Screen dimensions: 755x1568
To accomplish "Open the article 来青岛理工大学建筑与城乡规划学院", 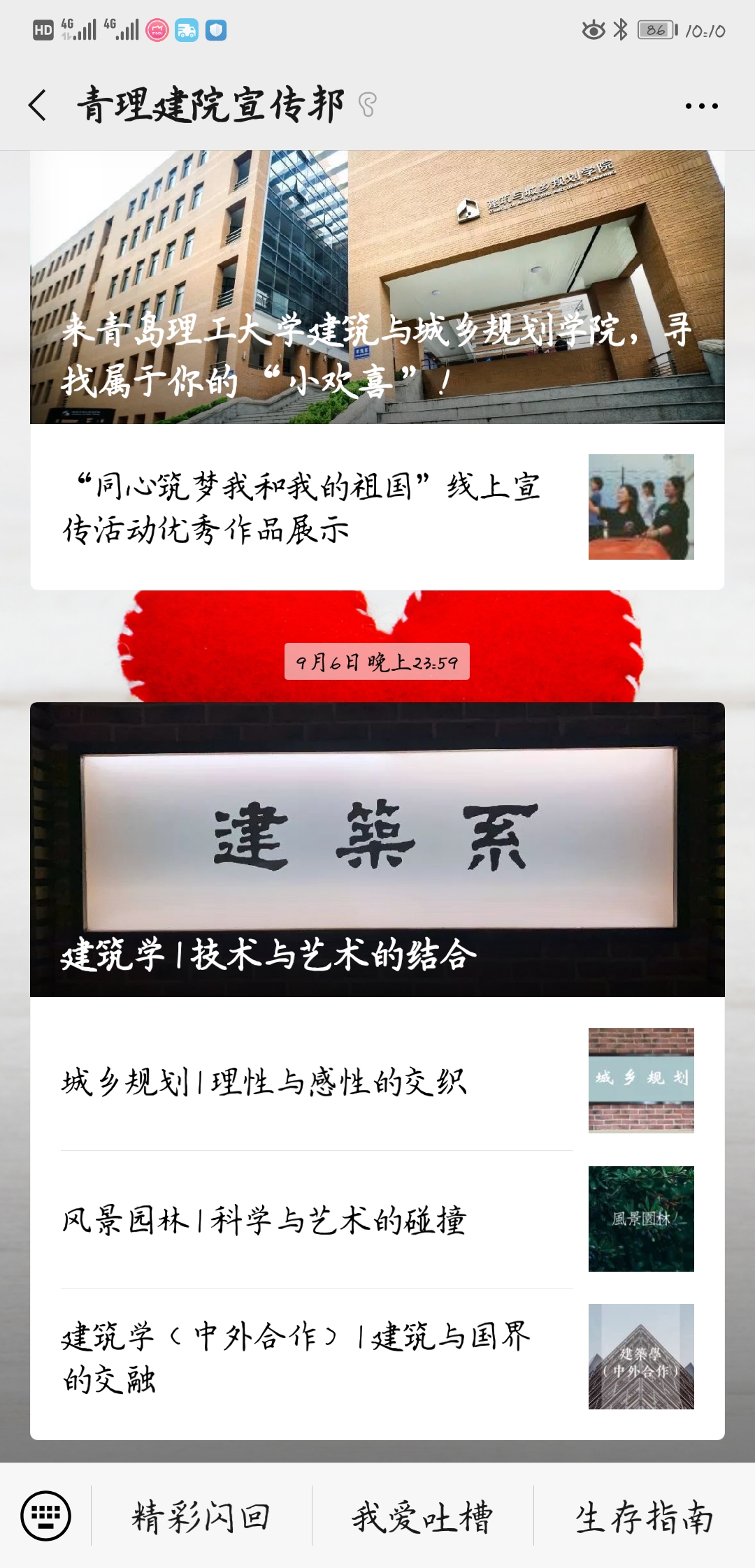I will click(x=377, y=287).
